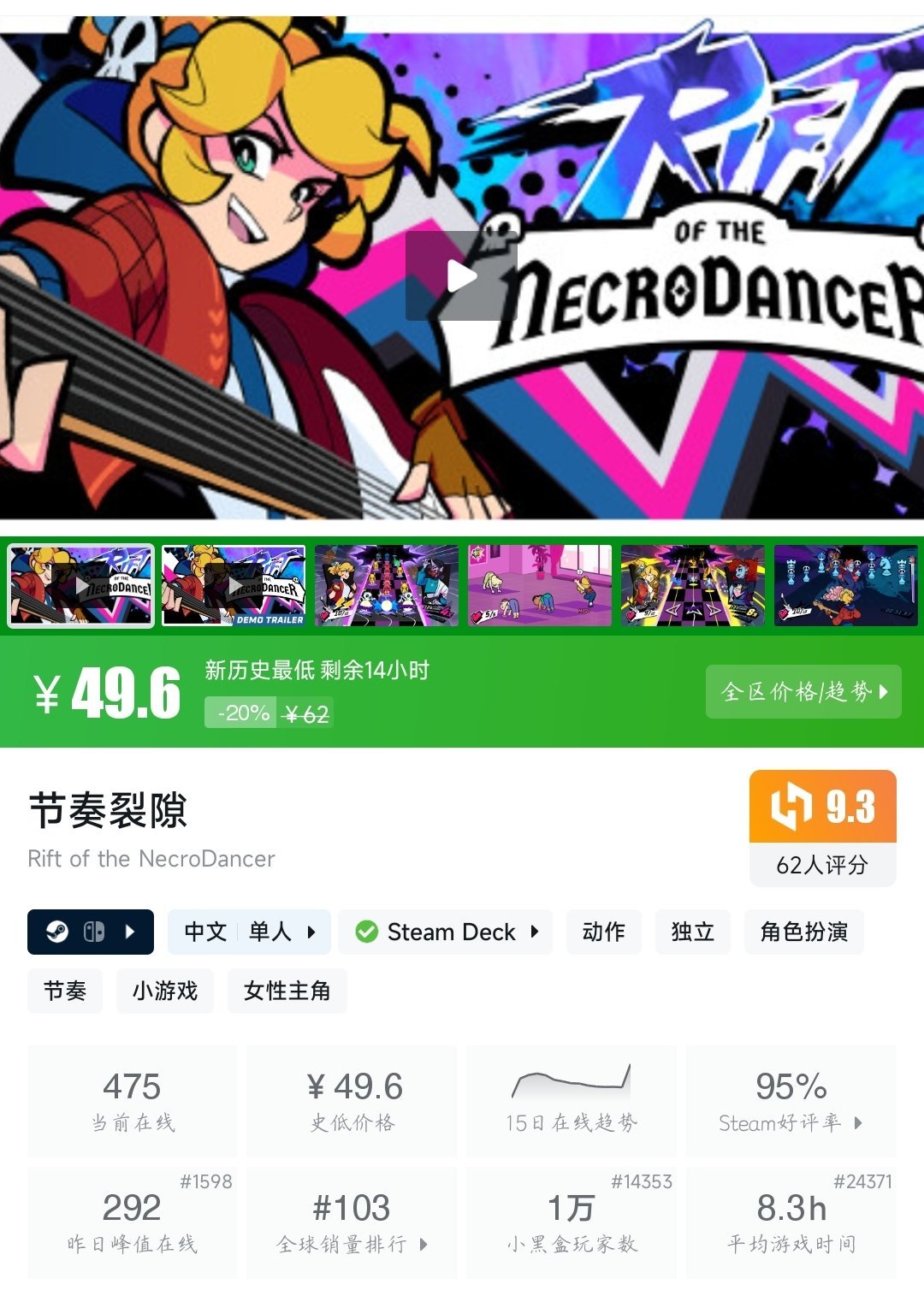924x1296 pixels.
Task: Open 全球销量排行 #103 ranking
Action: [x=352, y=1222]
